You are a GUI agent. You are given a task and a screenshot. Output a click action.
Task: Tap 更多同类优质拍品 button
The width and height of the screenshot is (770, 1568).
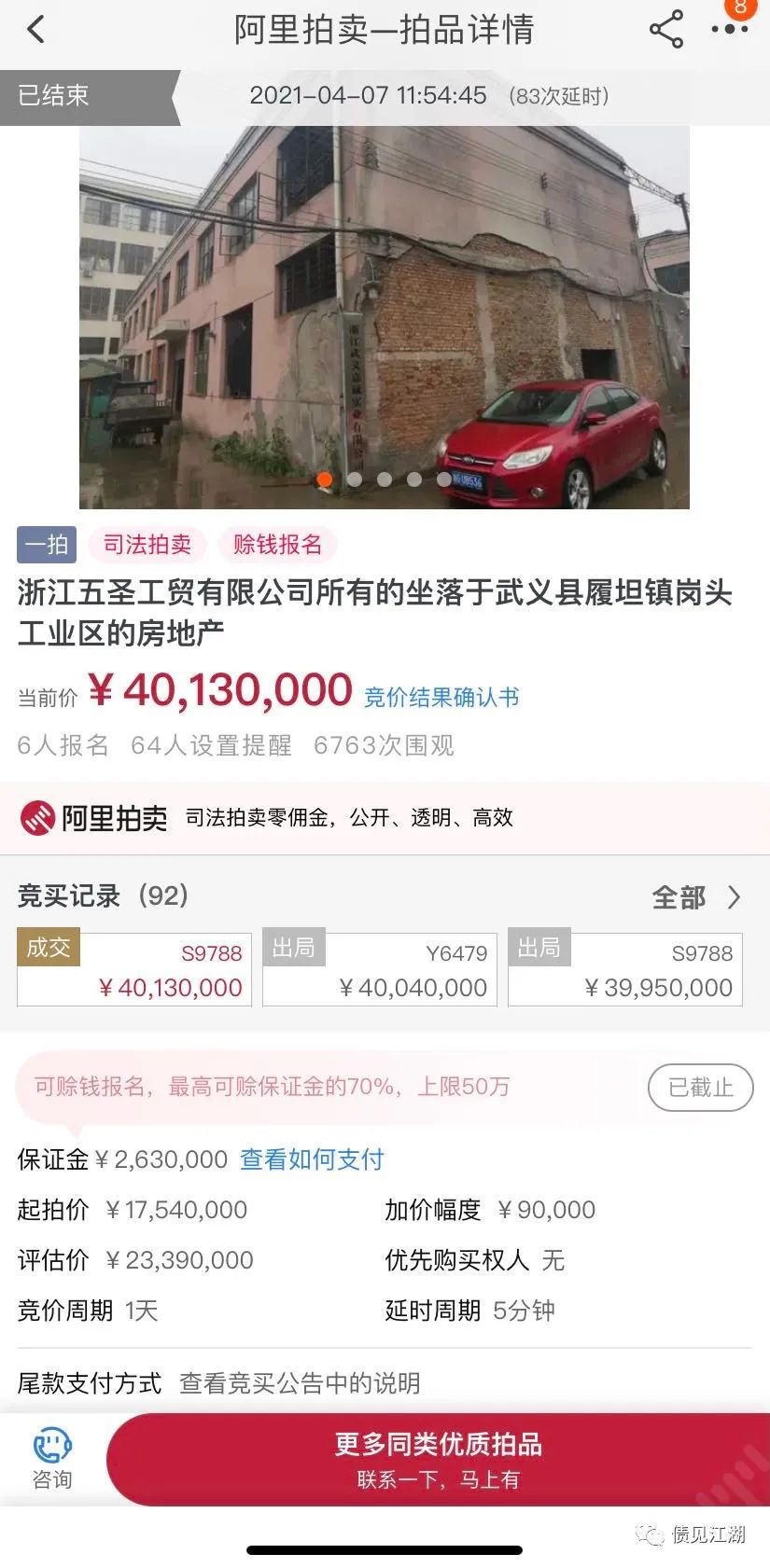[x=438, y=1459]
